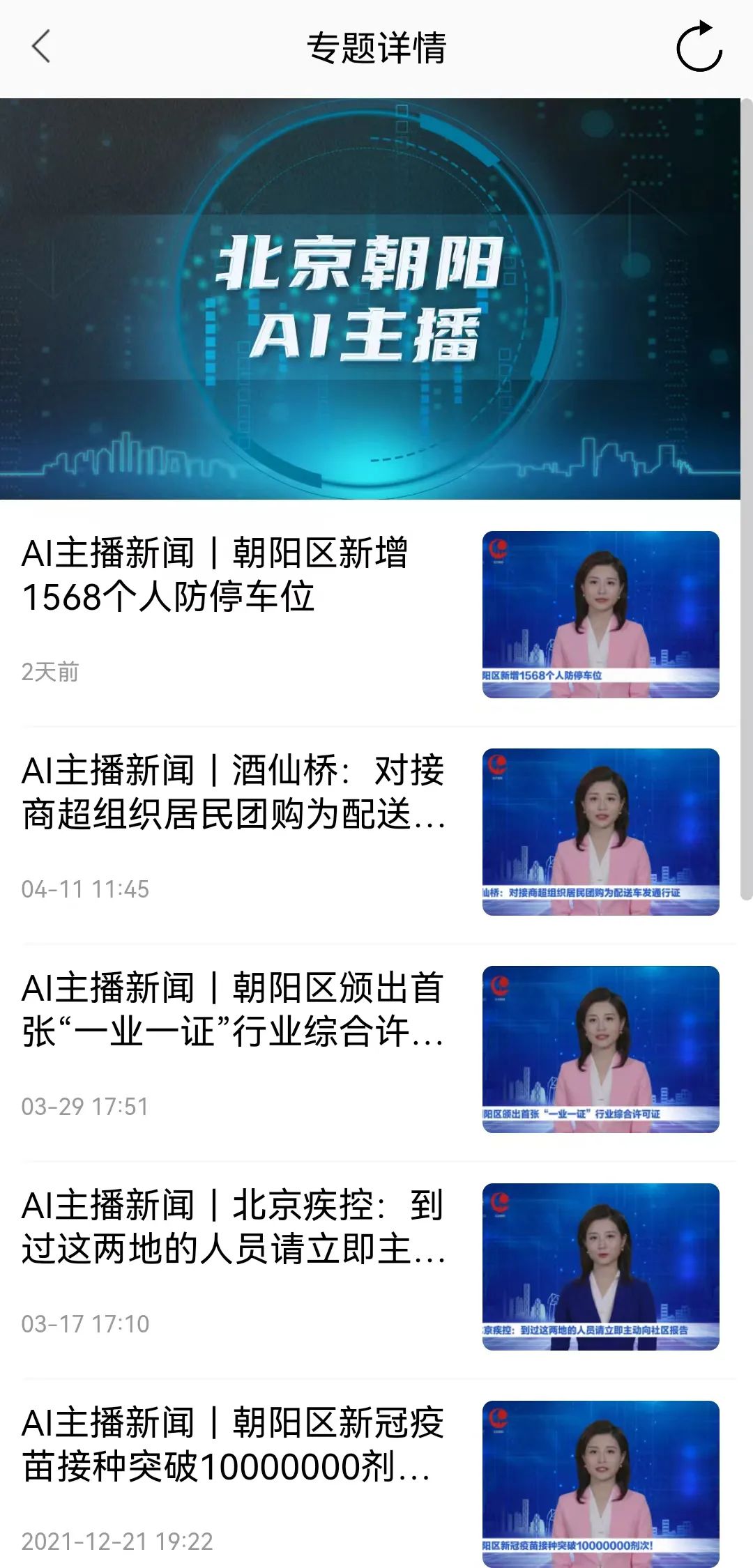This screenshot has height=1568, width=753.
Task: View the 新冠疫苗接种 news story
Action: pyautogui.click(x=234, y=1445)
